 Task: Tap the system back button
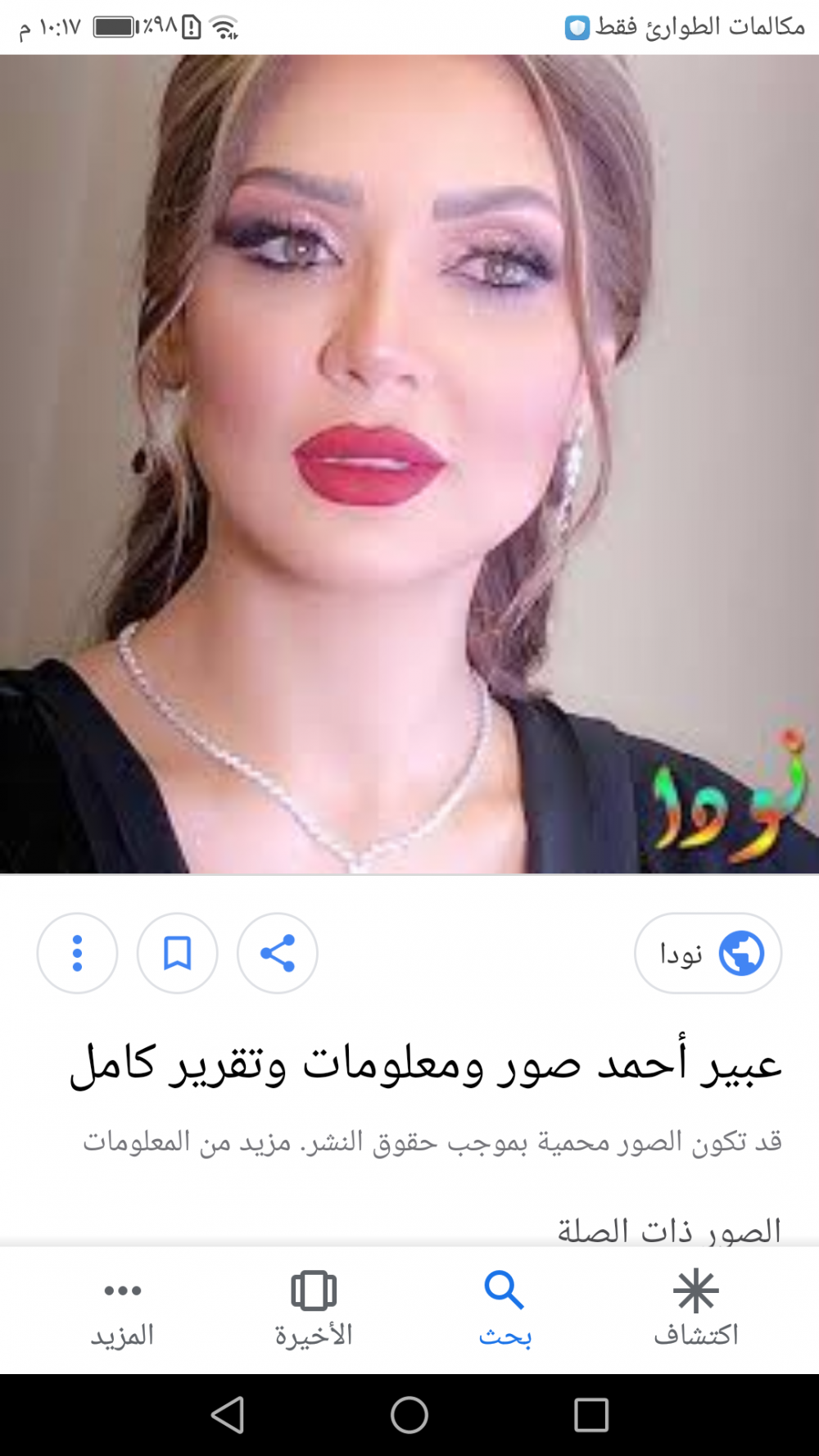tap(228, 1415)
